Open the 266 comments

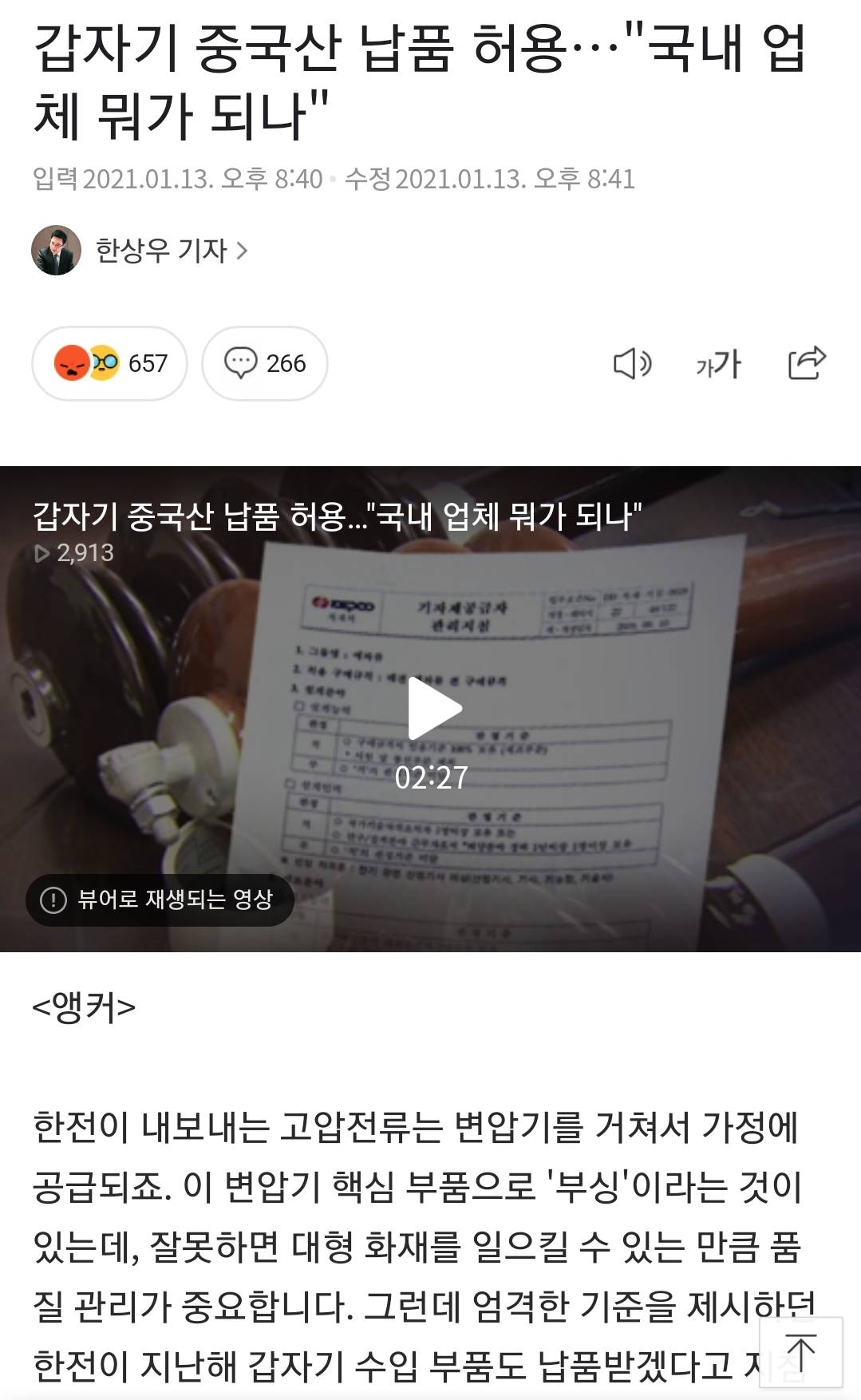point(265,364)
